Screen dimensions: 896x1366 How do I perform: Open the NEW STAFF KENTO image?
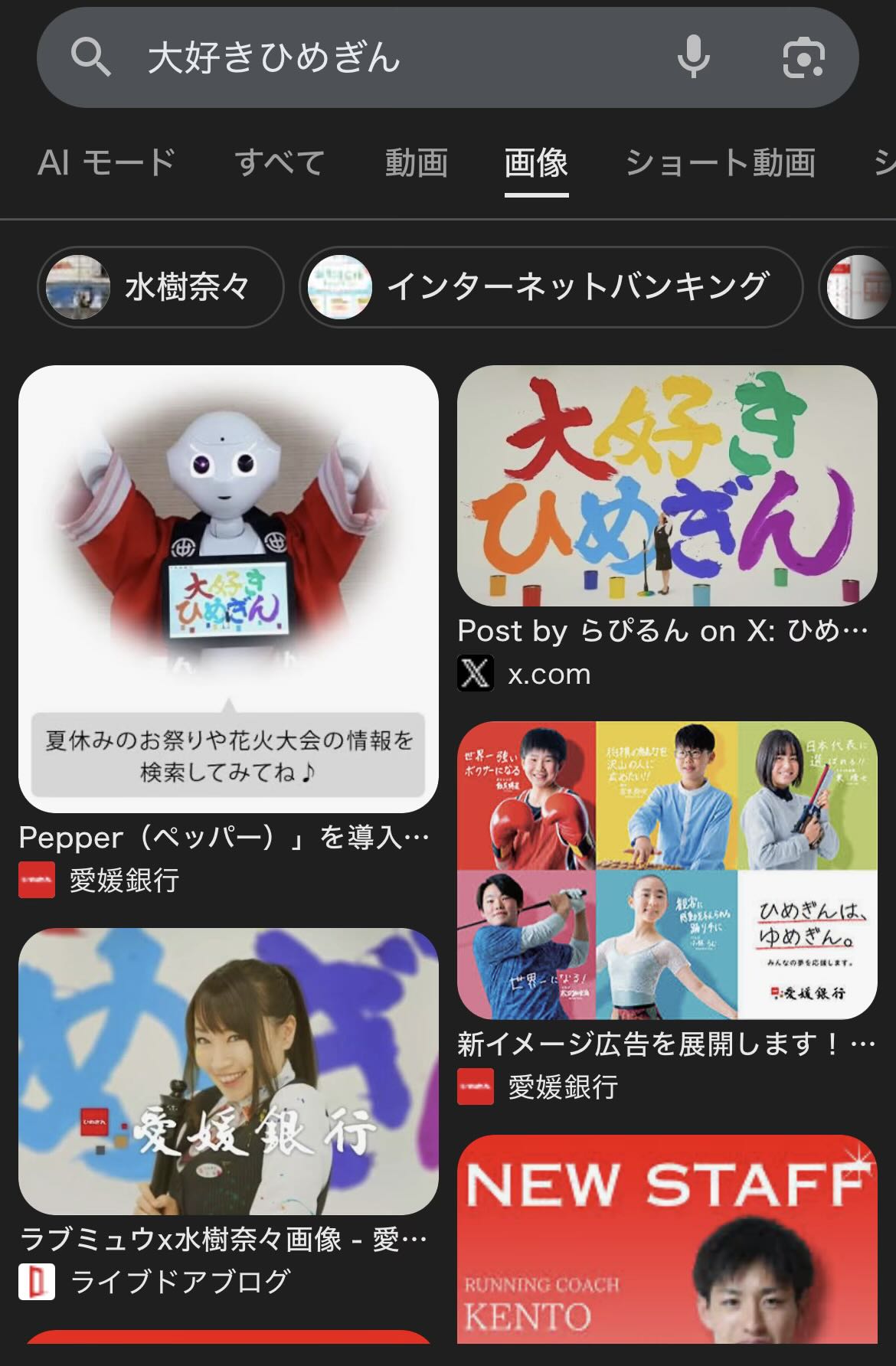[x=667, y=1239]
